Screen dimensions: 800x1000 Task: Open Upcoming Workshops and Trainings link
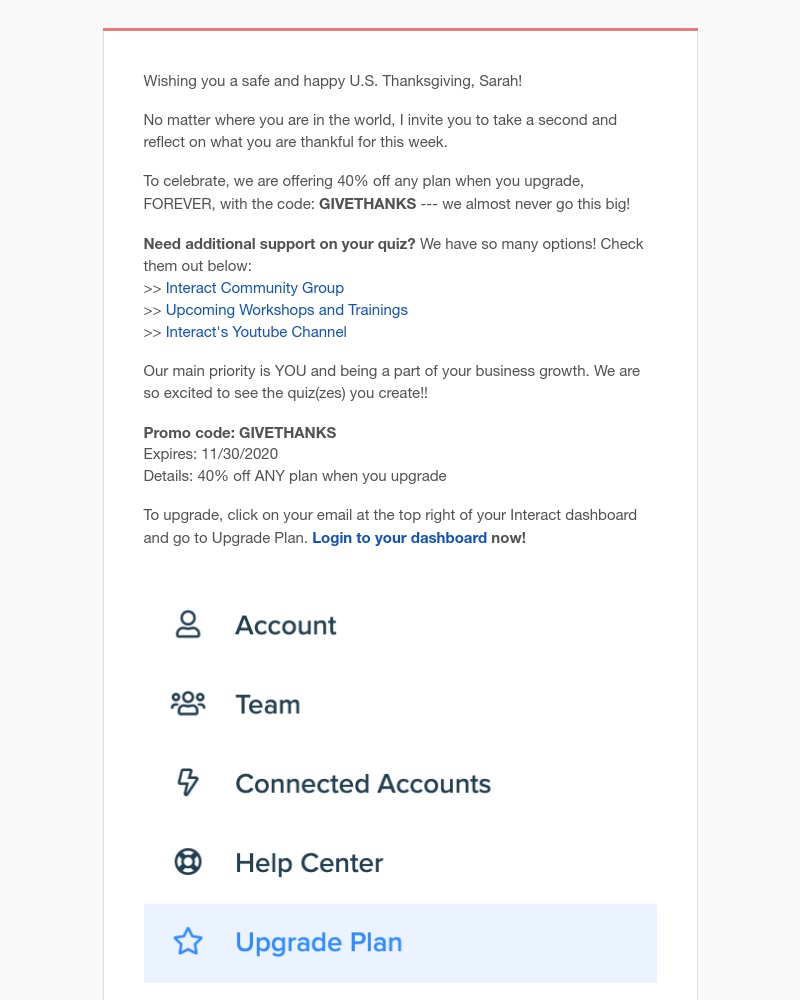pyautogui.click(x=286, y=310)
